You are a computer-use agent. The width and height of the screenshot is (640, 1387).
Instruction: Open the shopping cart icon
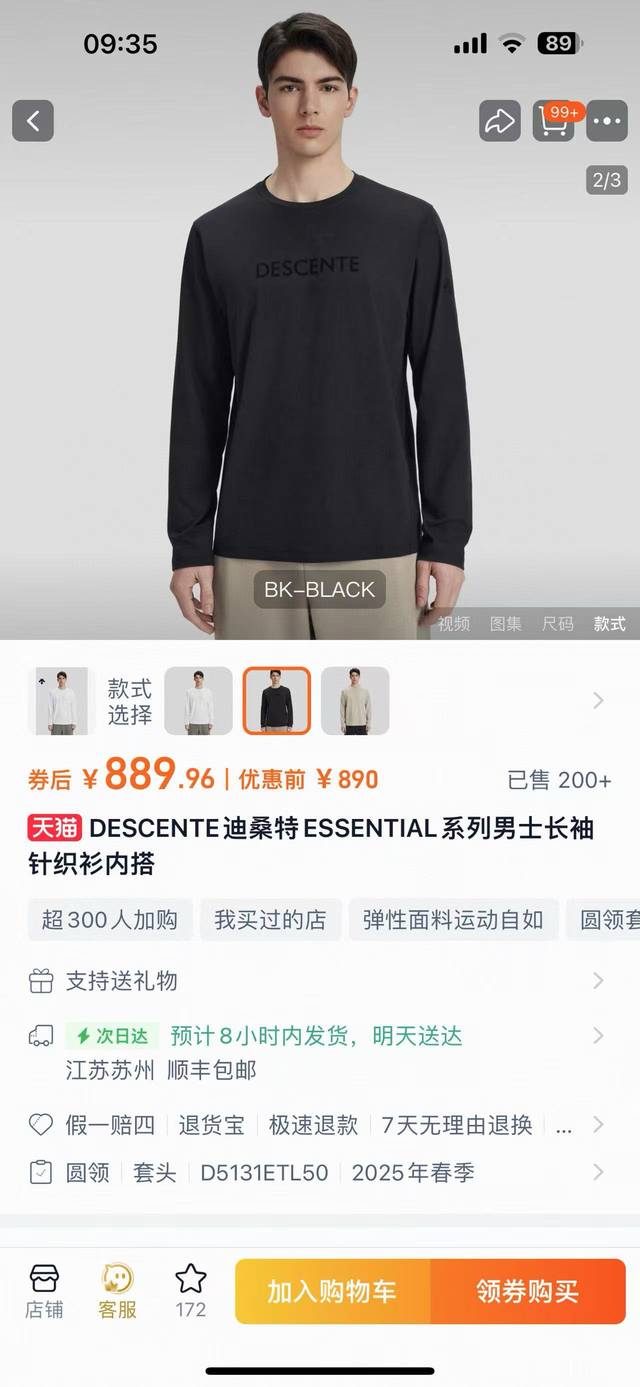coord(553,121)
